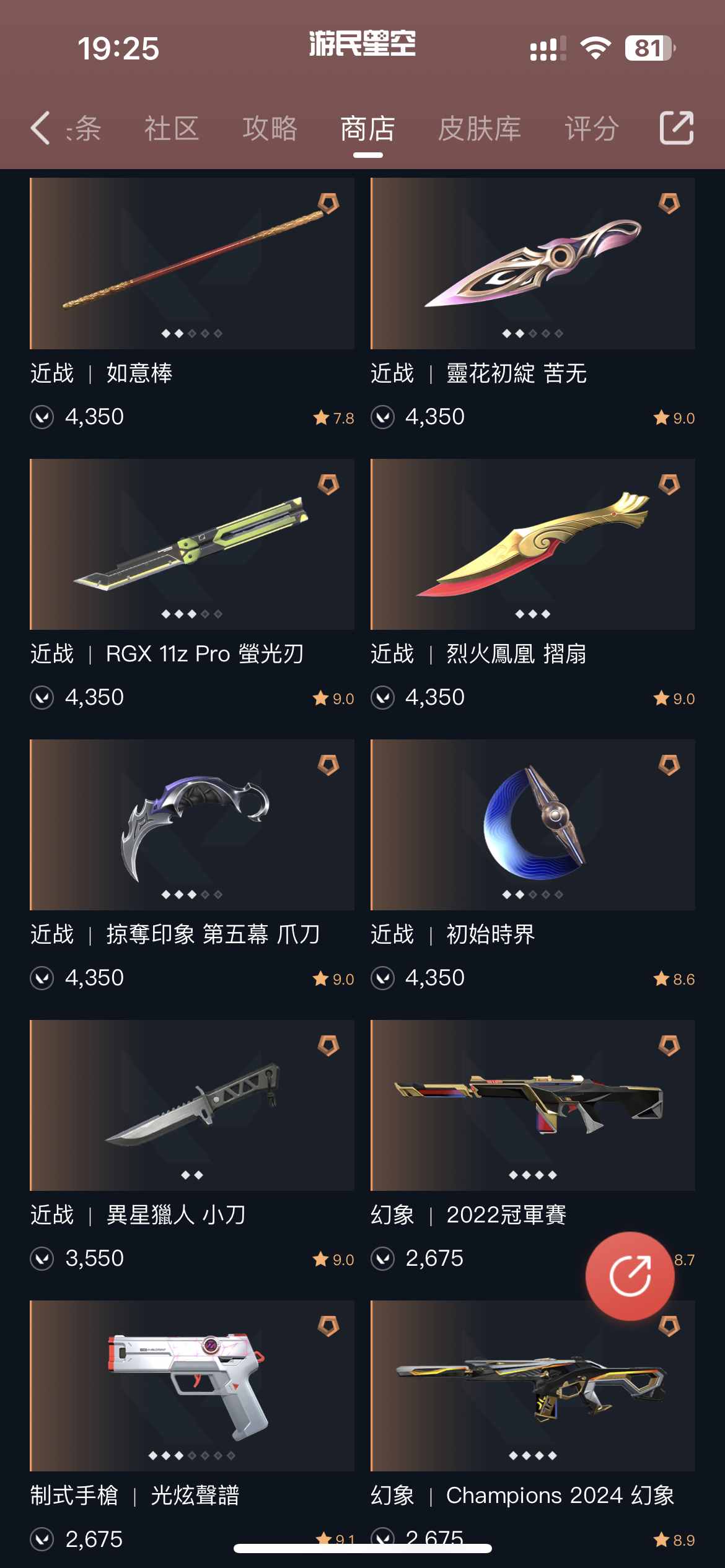Open the 光炫聲譜 制式手槍 skin card
Viewport: 725px width, 1568px height.
(192, 1386)
